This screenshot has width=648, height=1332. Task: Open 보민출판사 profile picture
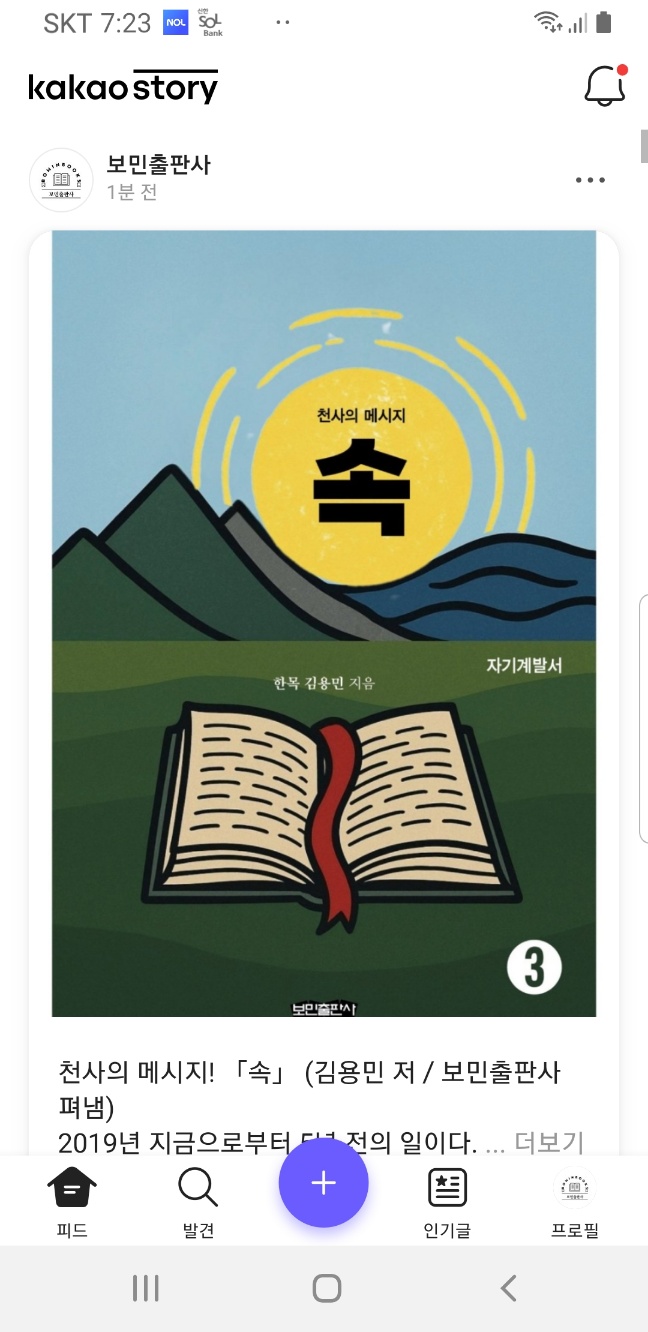[61, 180]
